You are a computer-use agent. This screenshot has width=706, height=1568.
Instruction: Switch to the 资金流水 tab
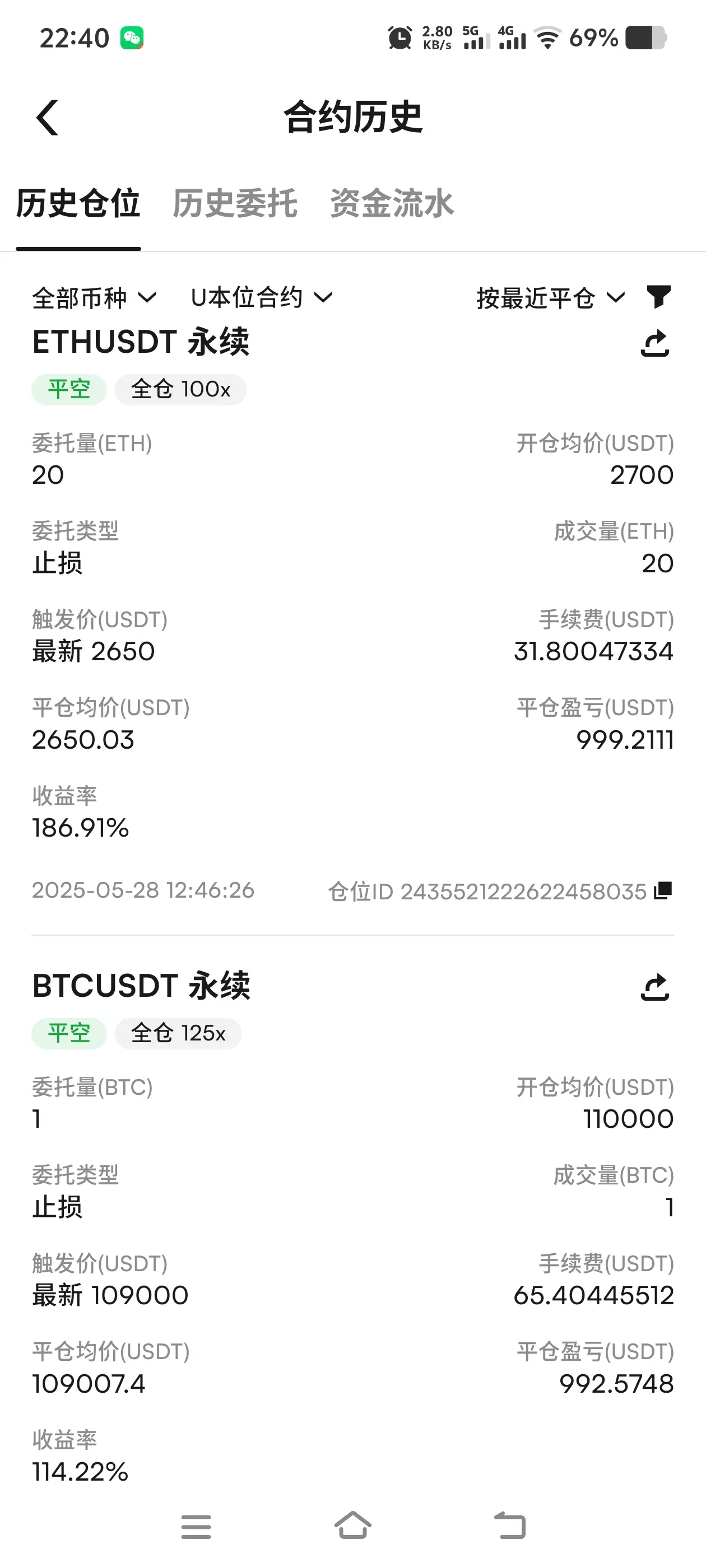tap(392, 203)
